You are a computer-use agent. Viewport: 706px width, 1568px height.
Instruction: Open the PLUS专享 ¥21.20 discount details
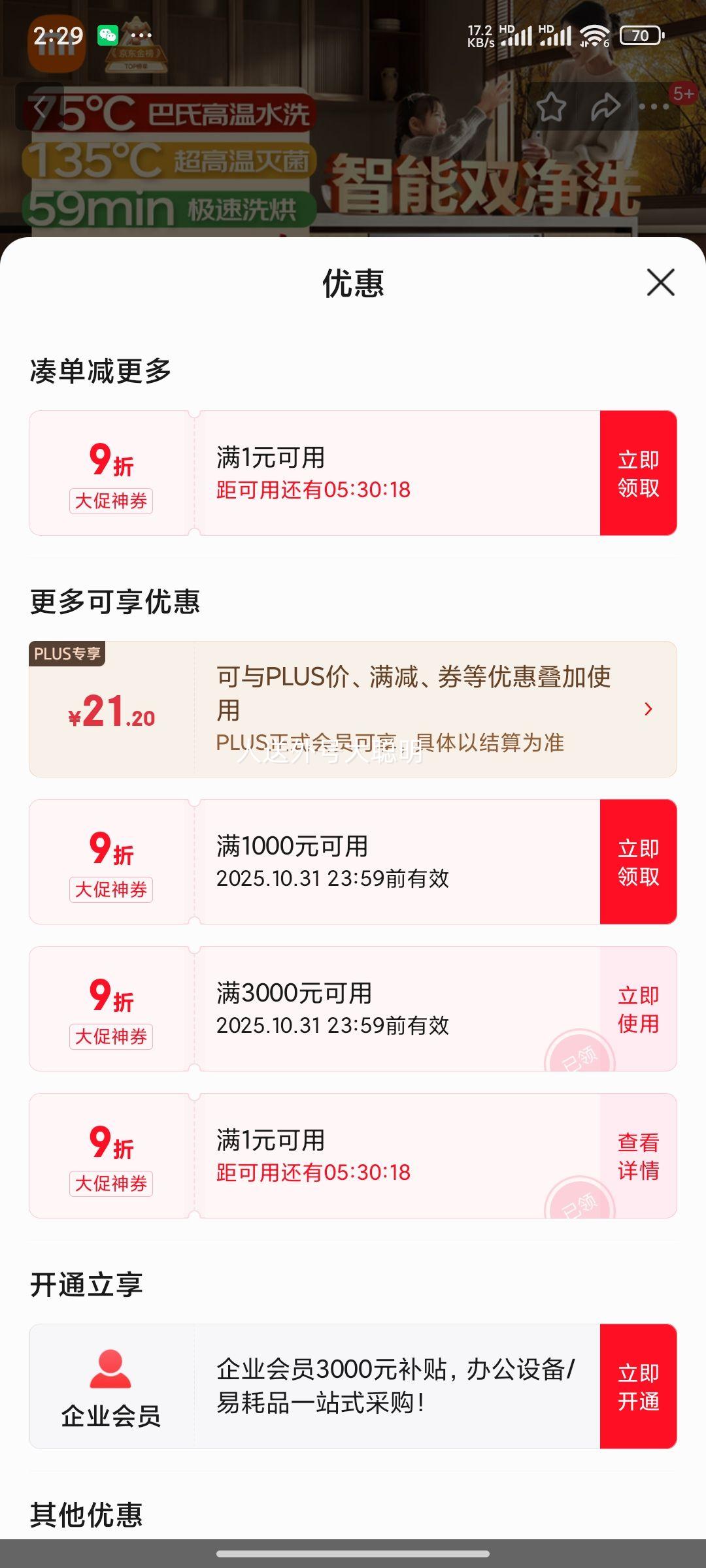tap(647, 709)
